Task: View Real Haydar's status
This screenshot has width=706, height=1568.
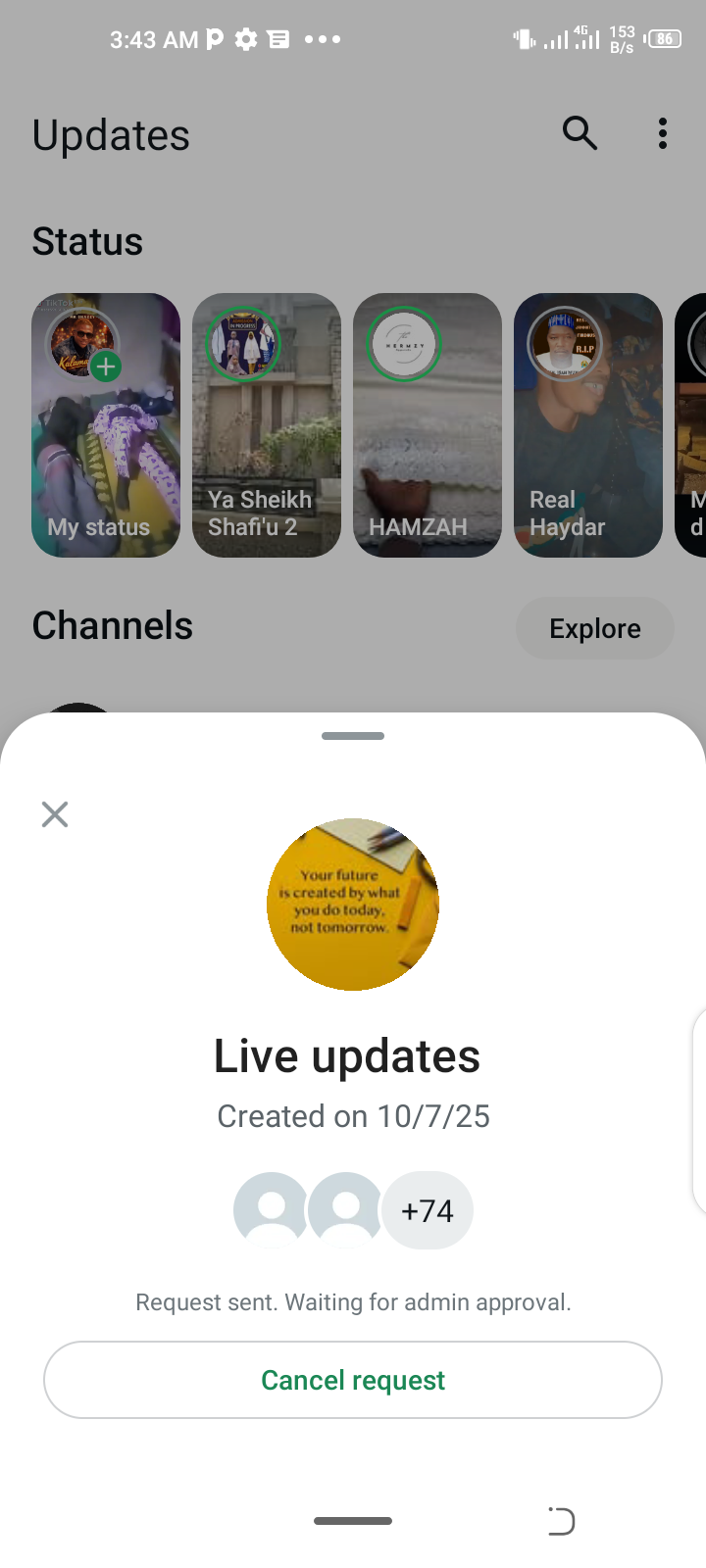Action: point(588,425)
